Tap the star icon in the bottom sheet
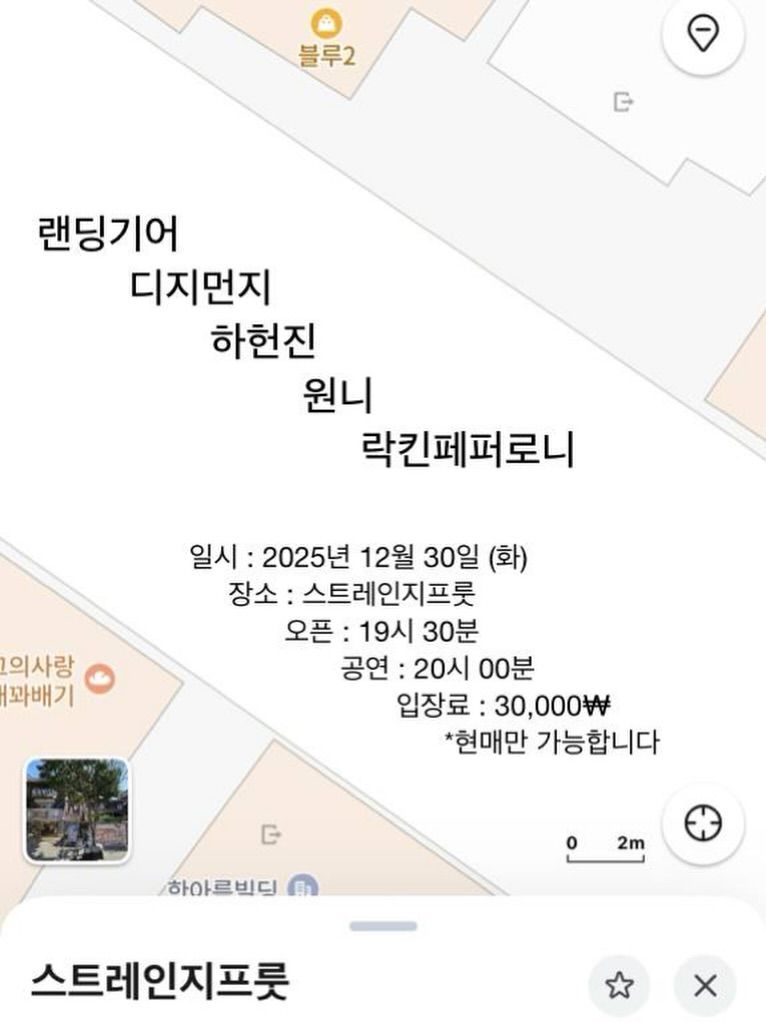Screen dimensions: 766x1022 [621, 985]
